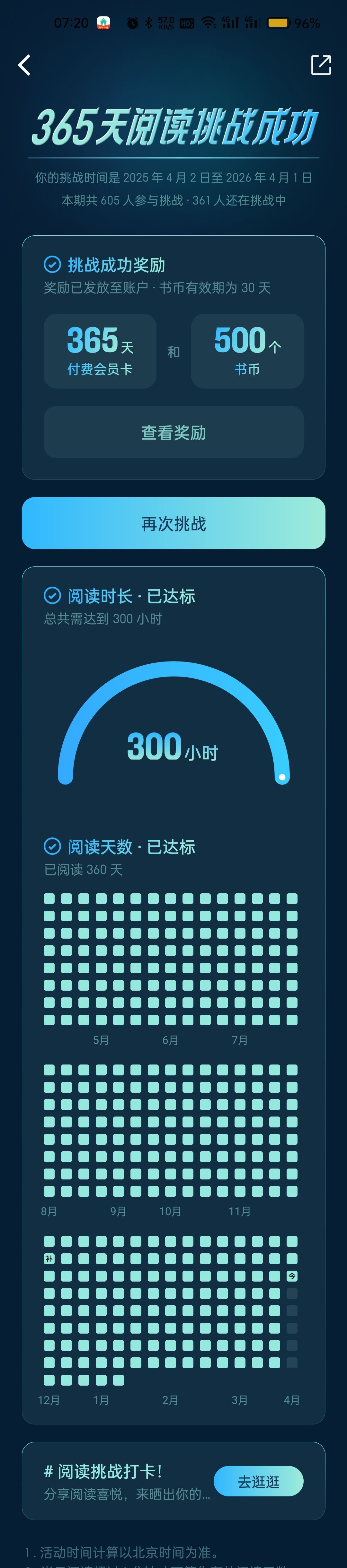347x1568 pixels.
Task: Tap 去逛逛 to browse reading check-ins
Action: click(x=259, y=1482)
